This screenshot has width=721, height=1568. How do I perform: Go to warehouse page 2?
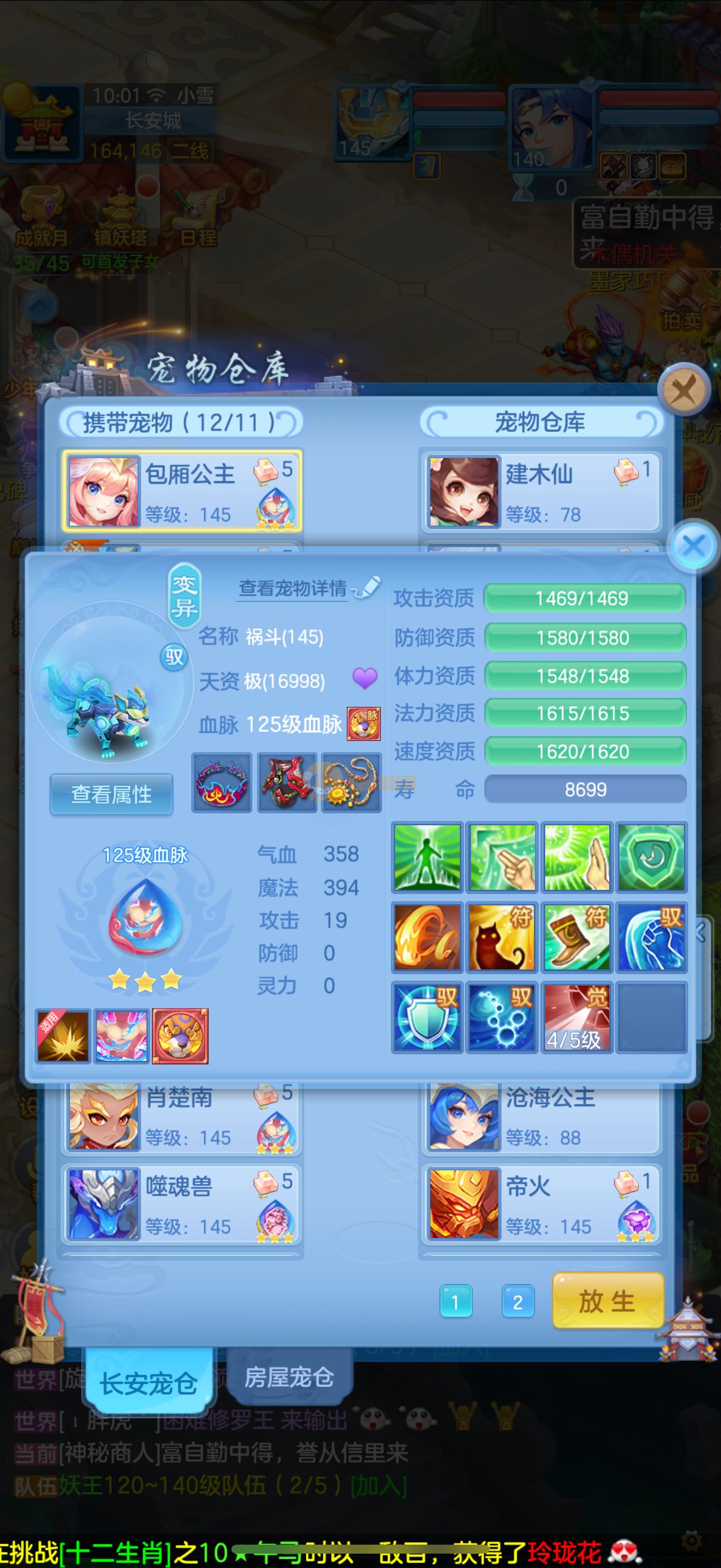(517, 1302)
